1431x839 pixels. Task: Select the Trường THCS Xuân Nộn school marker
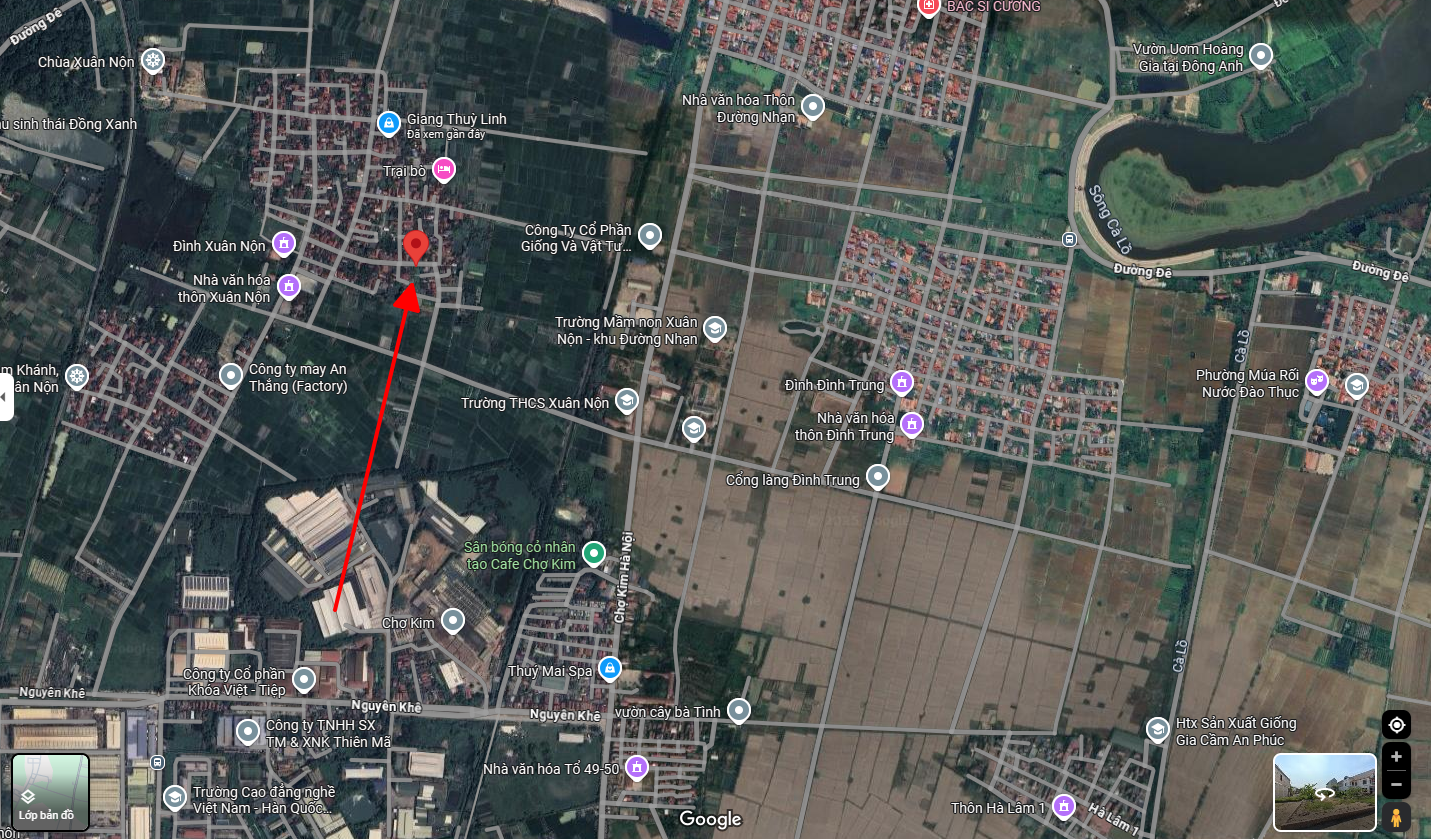pyautogui.click(x=627, y=402)
